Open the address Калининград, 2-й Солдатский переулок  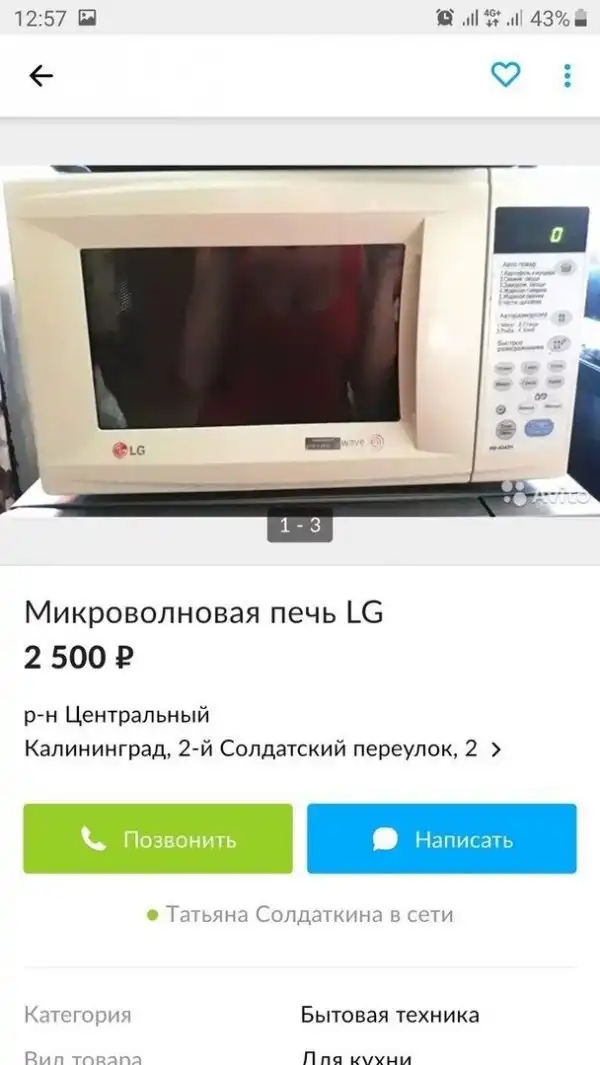(262, 748)
